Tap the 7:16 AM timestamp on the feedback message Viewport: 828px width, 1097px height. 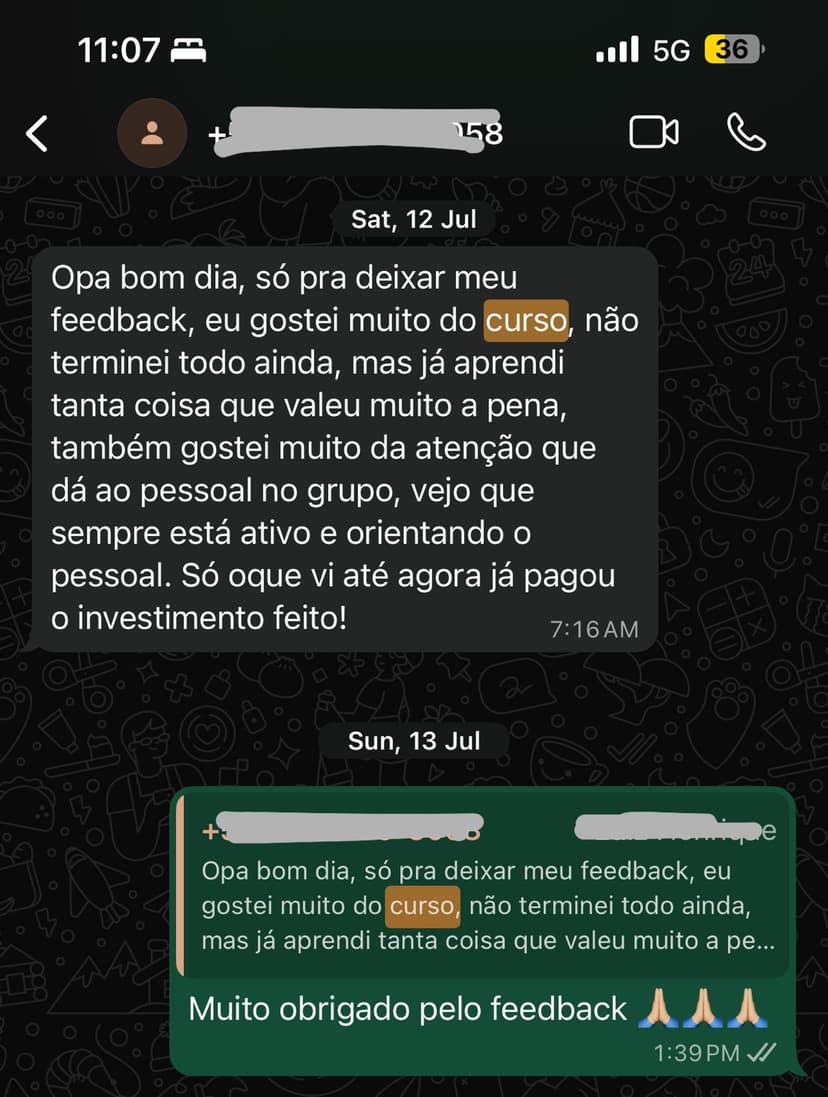click(596, 629)
